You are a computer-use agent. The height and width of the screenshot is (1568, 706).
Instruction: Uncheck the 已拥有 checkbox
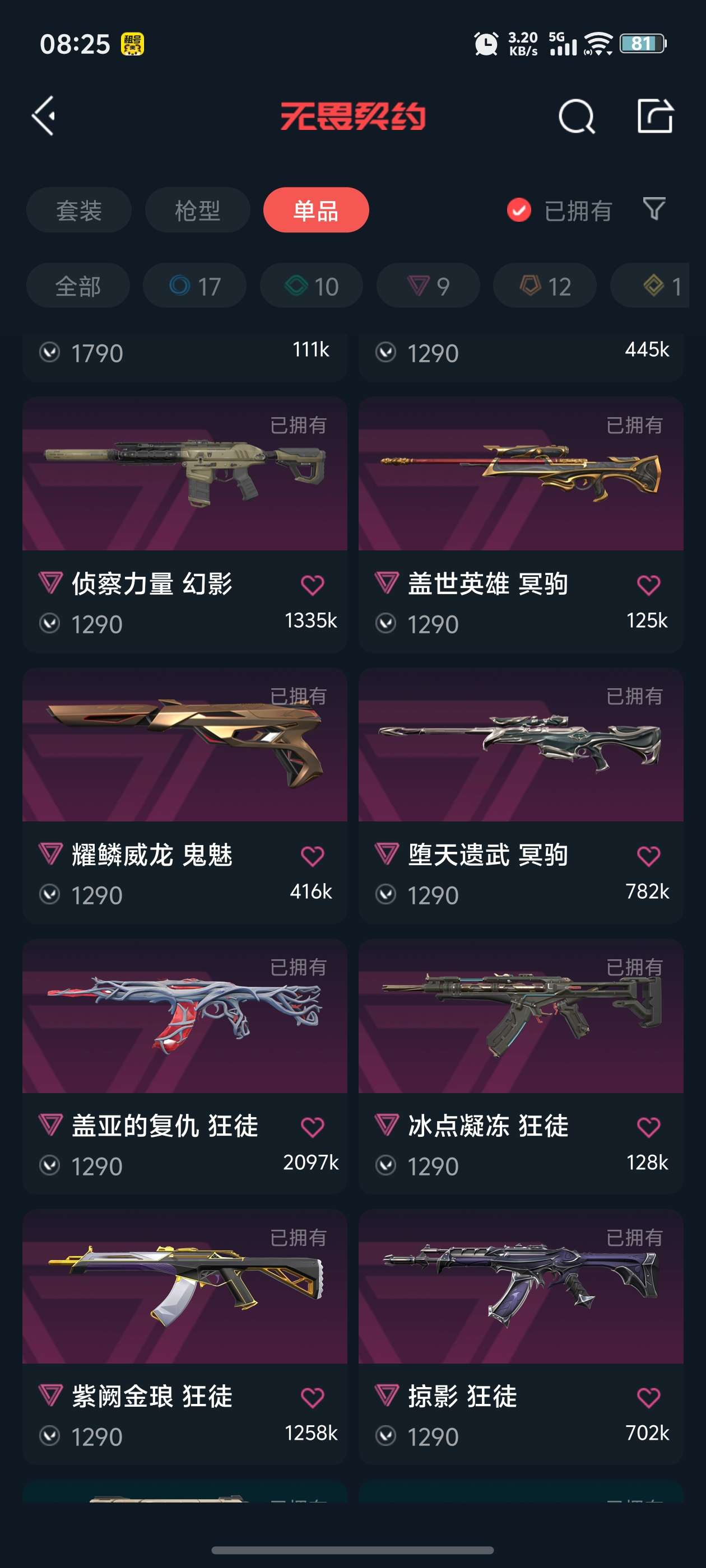[x=519, y=211]
